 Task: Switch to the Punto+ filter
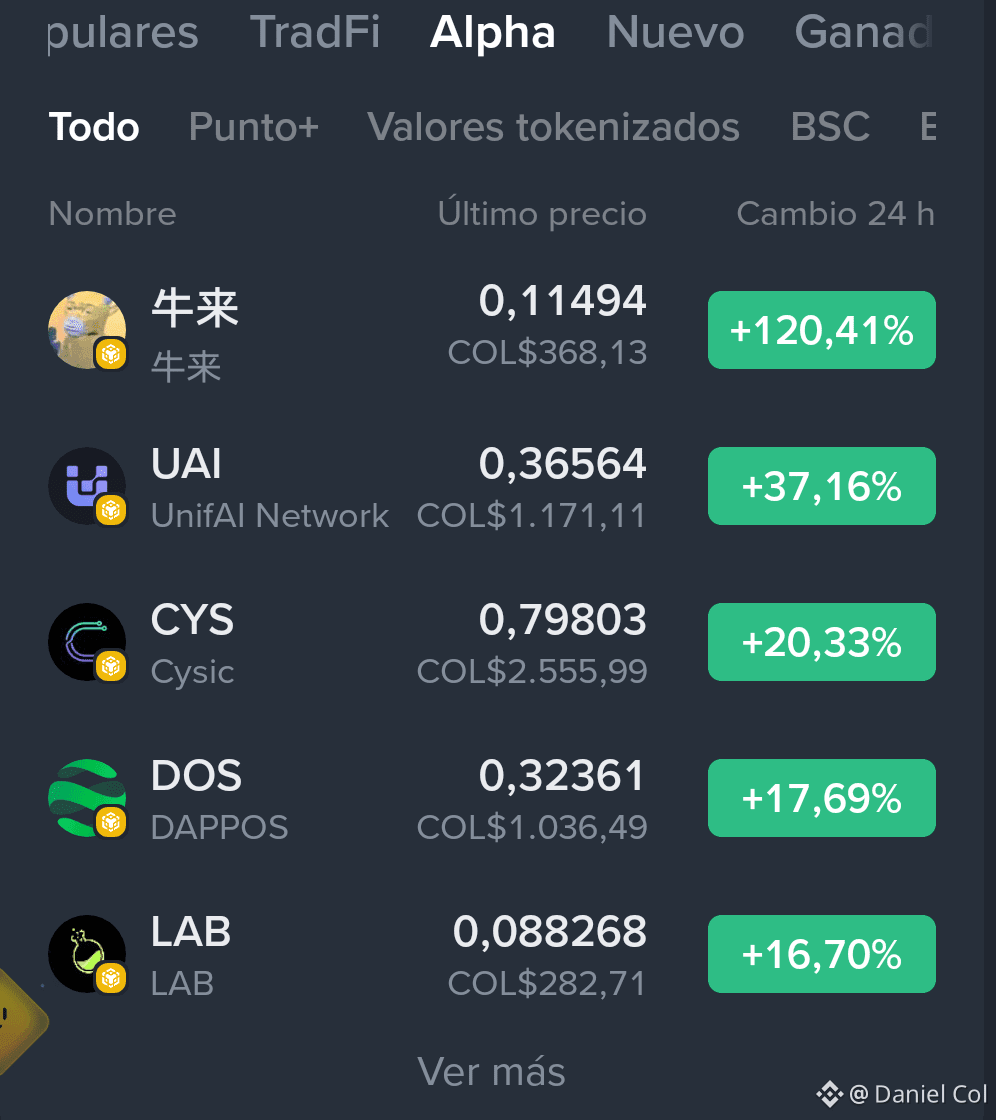pyautogui.click(x=254, y=127)
